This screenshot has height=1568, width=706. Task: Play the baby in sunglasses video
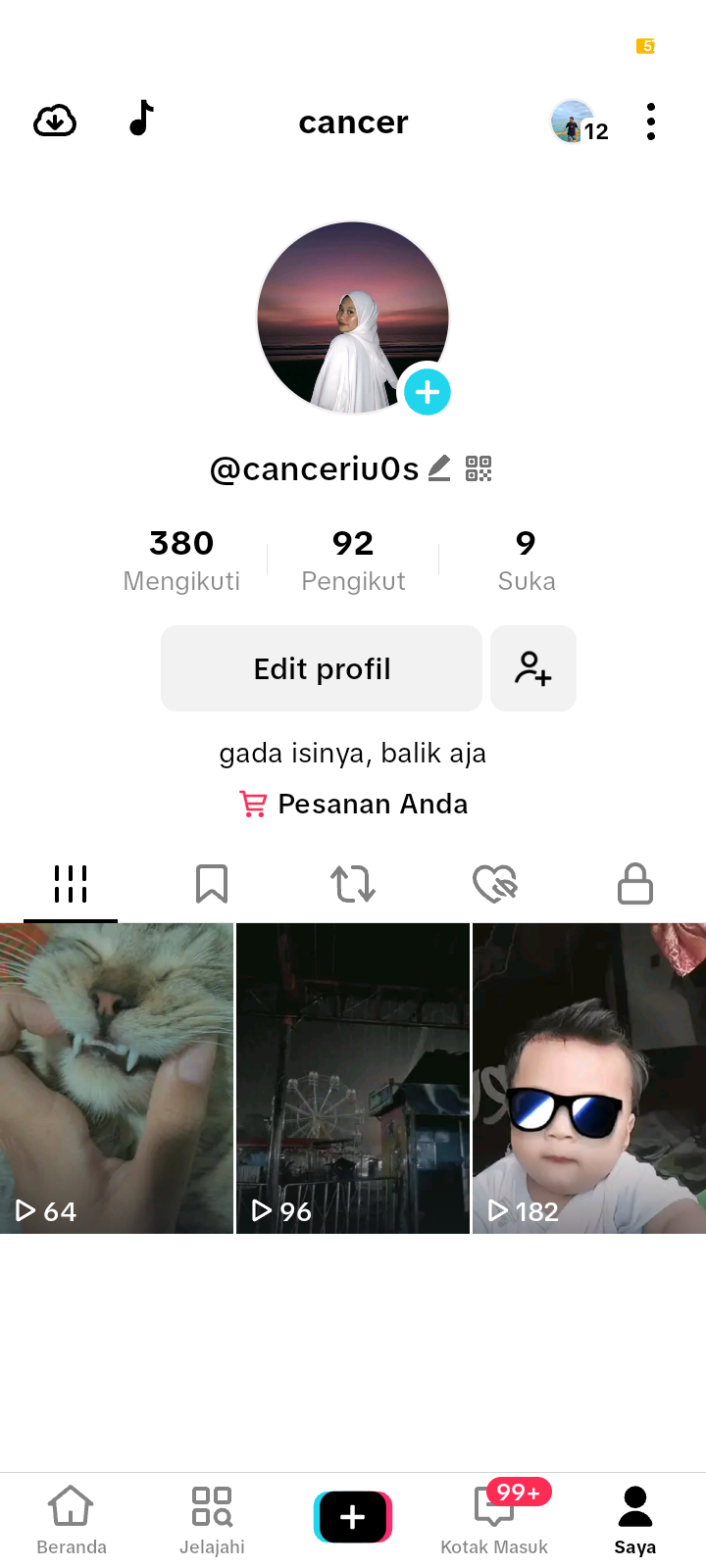(x=589, y=1078)
